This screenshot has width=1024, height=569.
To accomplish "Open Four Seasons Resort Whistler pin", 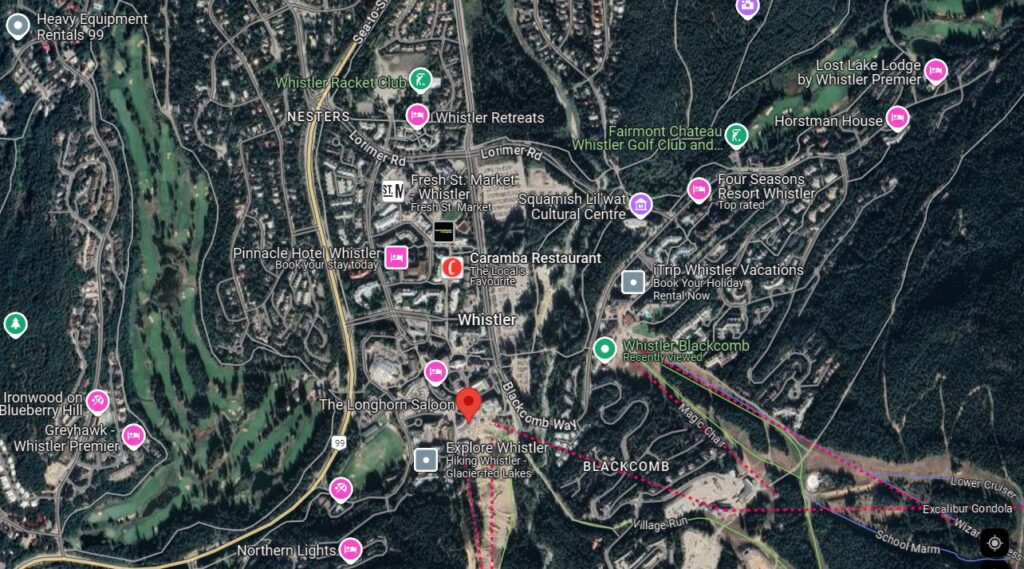I will [x=699, y=189].
